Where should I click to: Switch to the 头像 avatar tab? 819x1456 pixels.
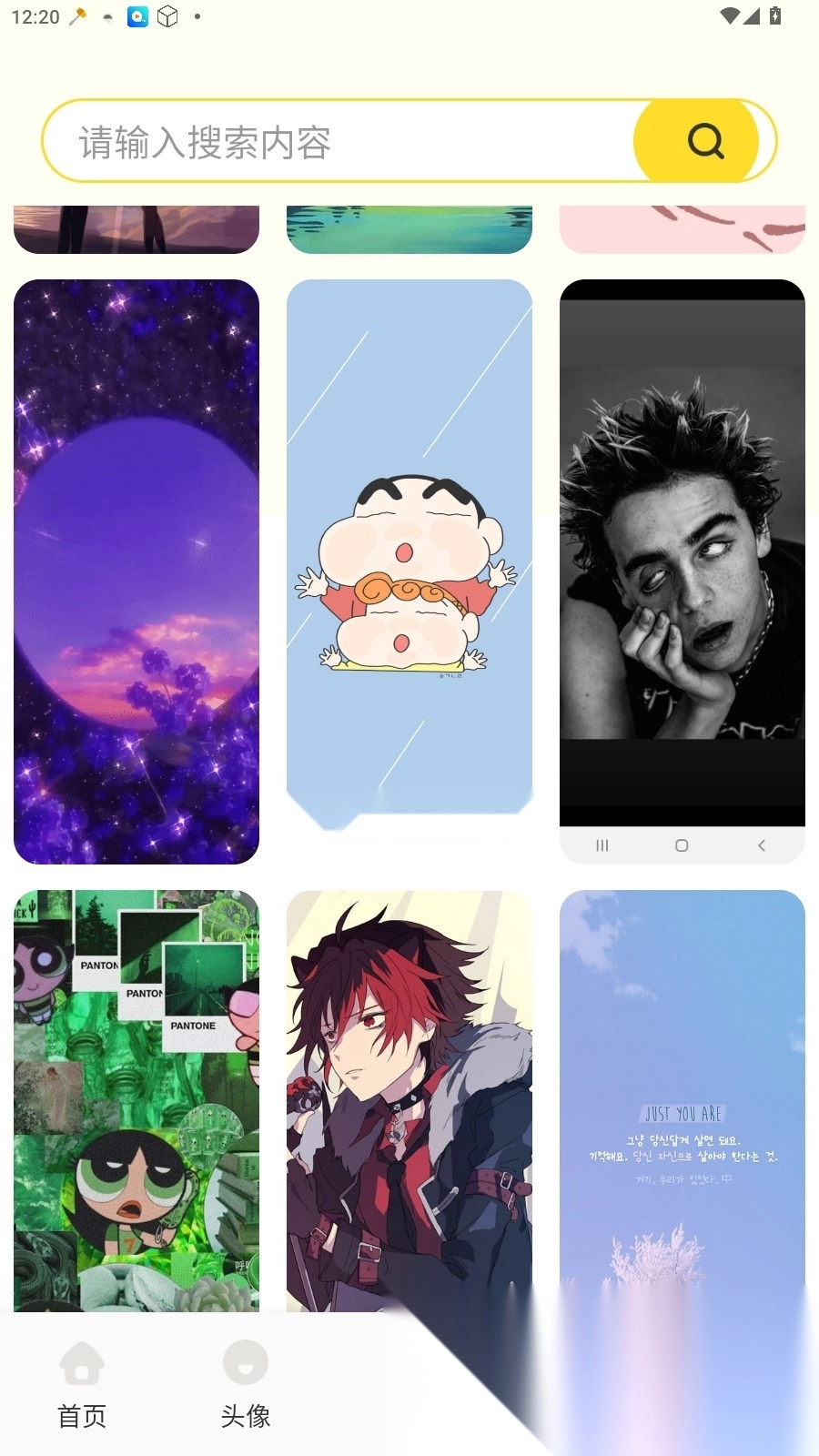(x=246, y=1385)
